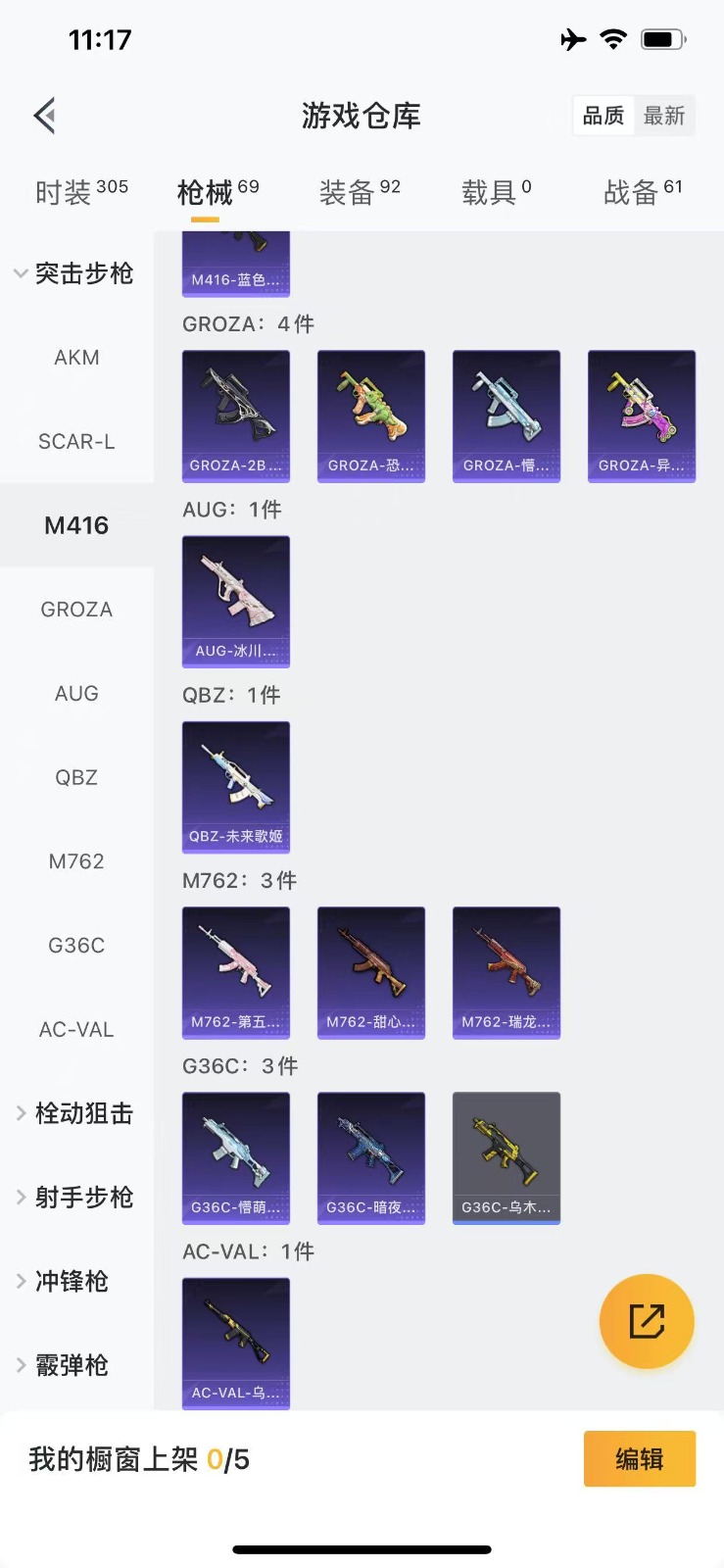Expand the 栓动狙击 category
Screen dimensions: 724x1568
click(74, 1113)
